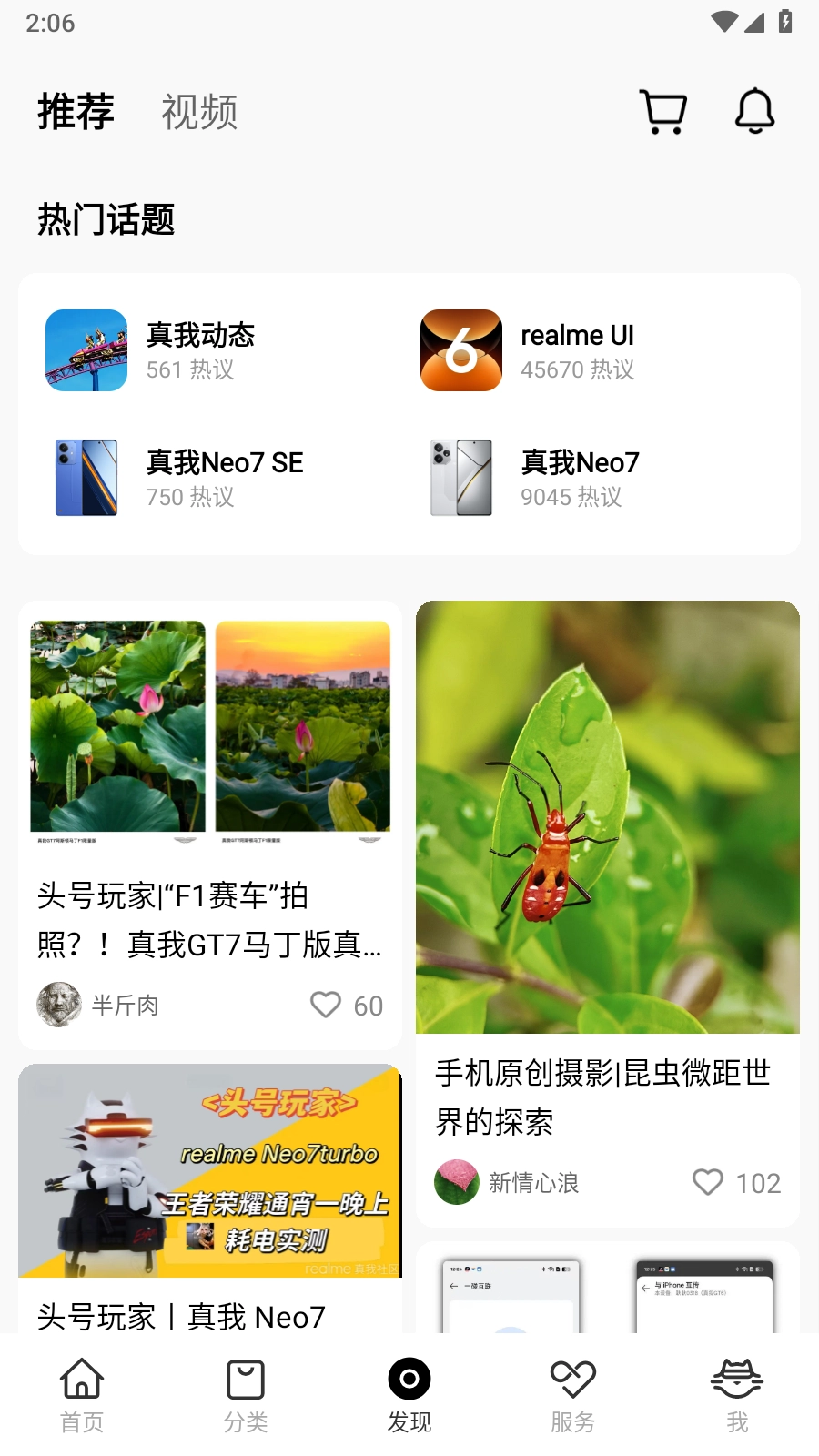
Task: Open the 真我Neo7 hot topic
Action: click(460, 478)
